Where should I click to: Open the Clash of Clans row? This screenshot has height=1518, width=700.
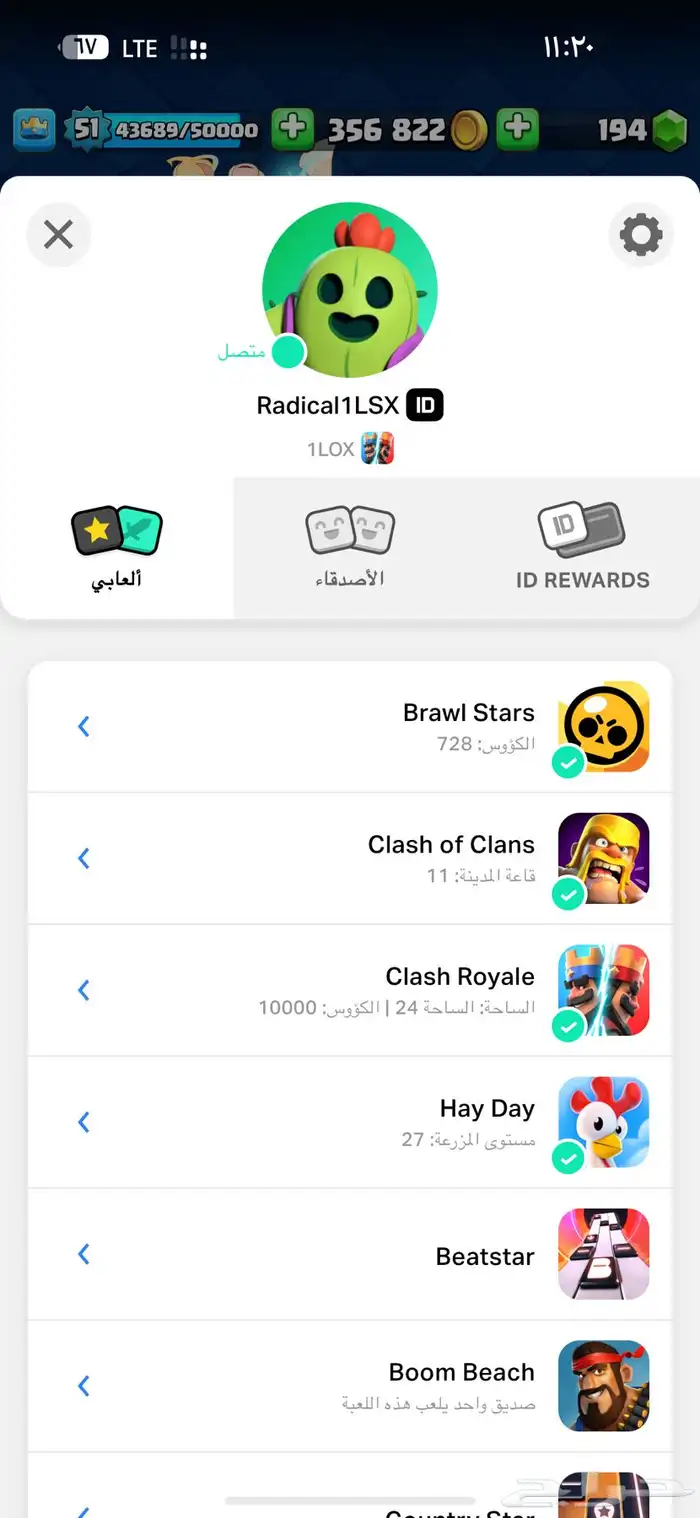coord(350,859)
